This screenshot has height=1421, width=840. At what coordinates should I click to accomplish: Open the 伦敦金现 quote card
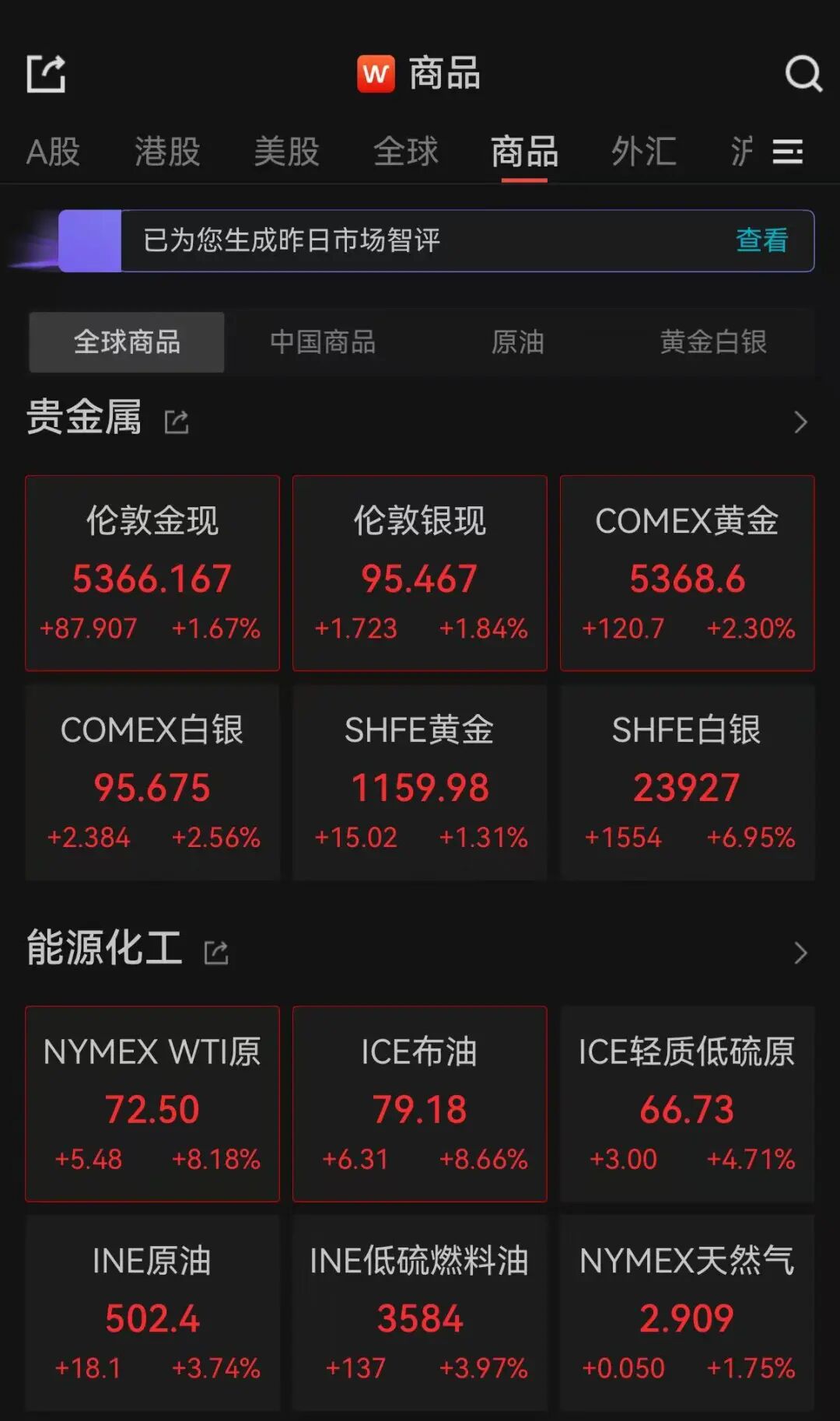tap(152, 573)
